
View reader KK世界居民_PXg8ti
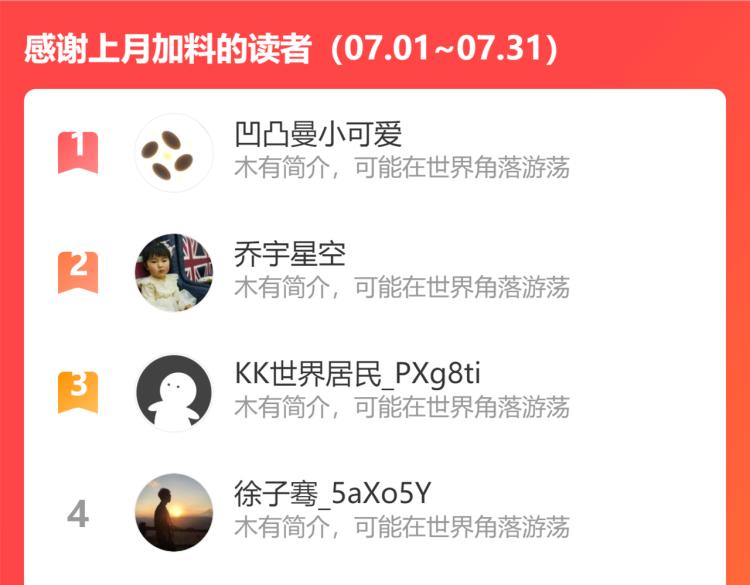pyautogui.click(x=375, y=392)
